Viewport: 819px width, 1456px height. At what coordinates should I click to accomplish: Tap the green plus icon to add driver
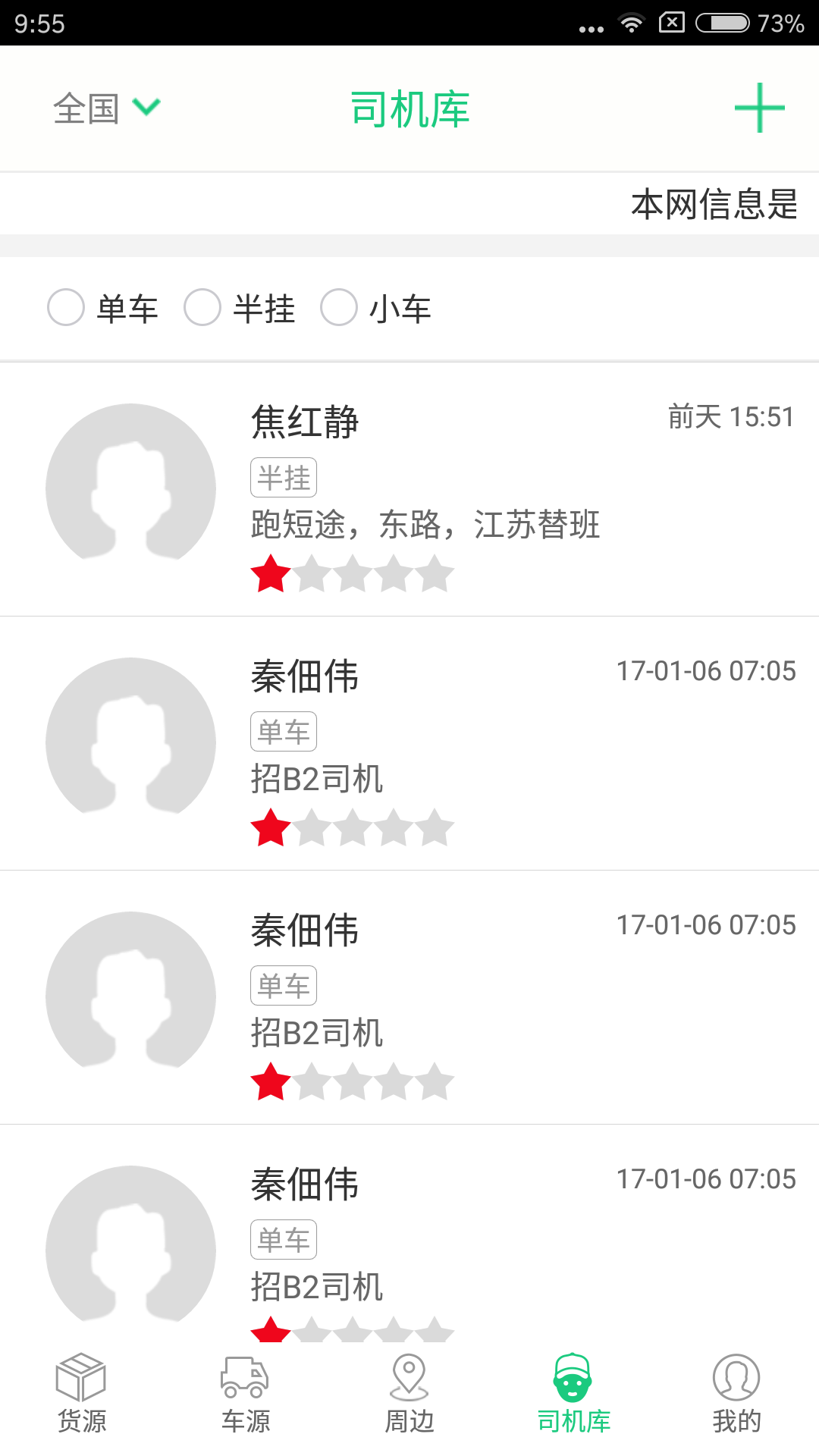(x=760, y=108)
